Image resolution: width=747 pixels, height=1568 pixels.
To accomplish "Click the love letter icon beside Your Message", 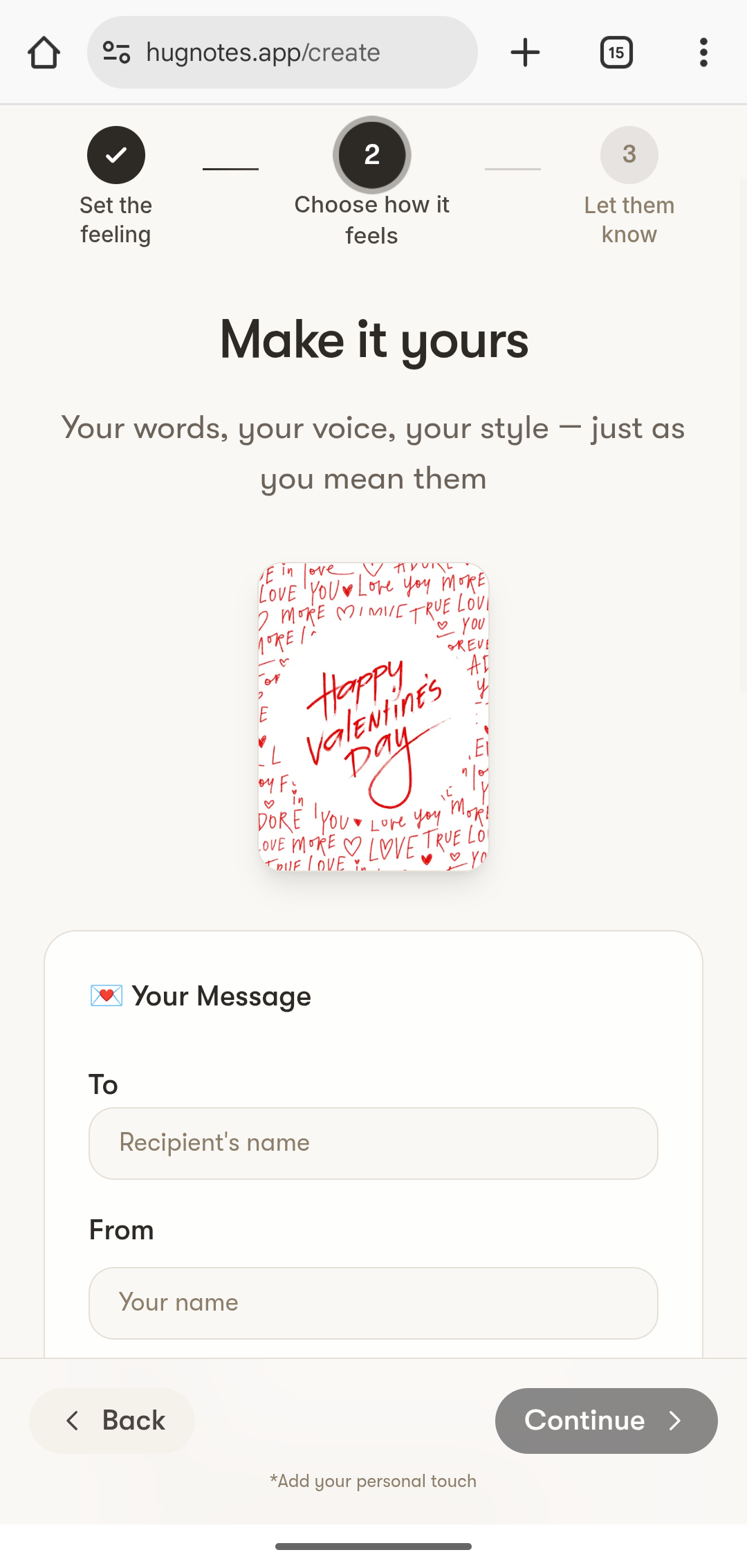I will [x=105, y=996].
